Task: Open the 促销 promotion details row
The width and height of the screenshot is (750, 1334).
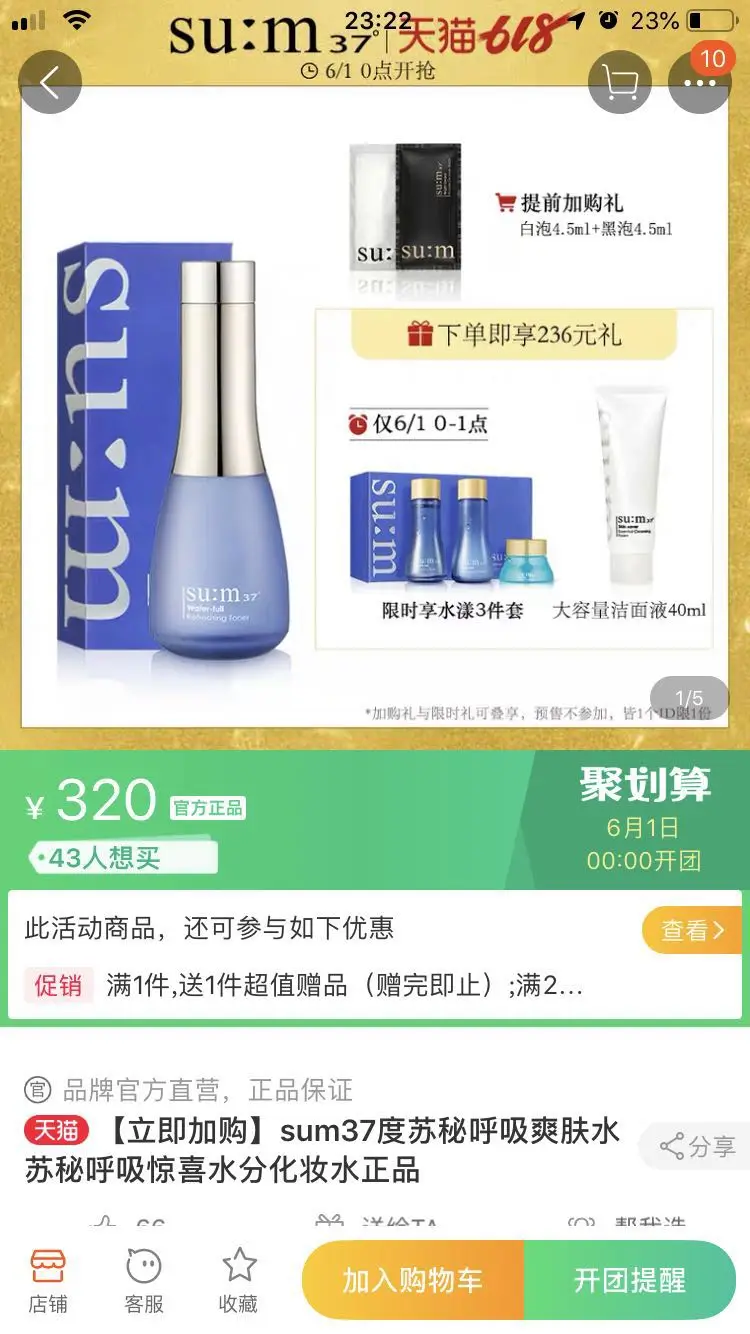Action: click(x=340, y=985)
